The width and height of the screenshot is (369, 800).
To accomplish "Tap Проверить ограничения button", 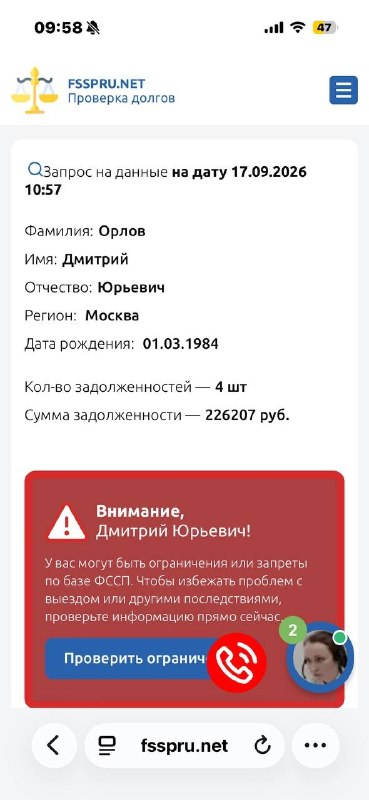I will pyautogui.click(x=134, y=658).
